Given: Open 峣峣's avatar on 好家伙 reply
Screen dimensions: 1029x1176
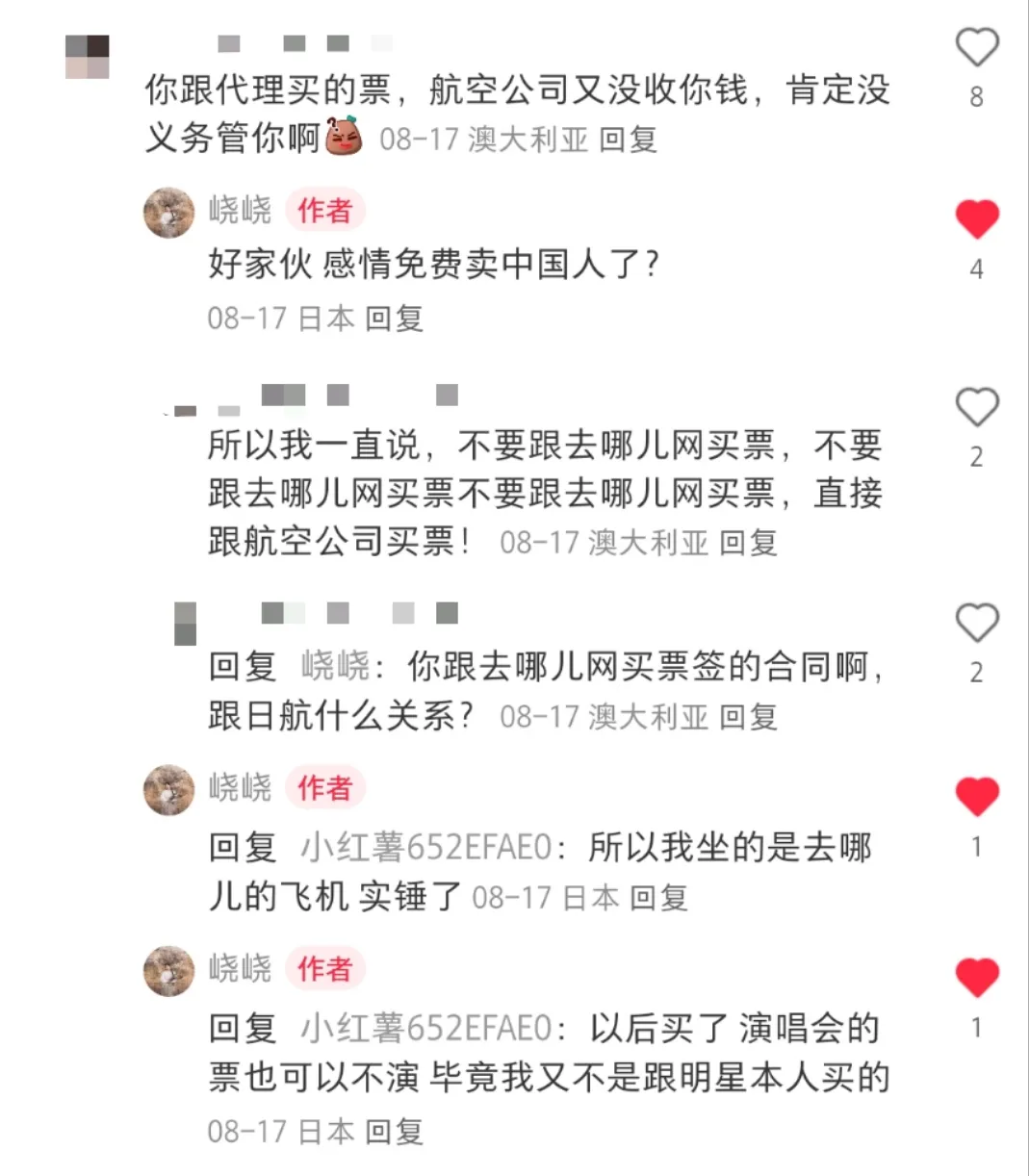Looking at the screenshot, I should click(x=168, y=212).
